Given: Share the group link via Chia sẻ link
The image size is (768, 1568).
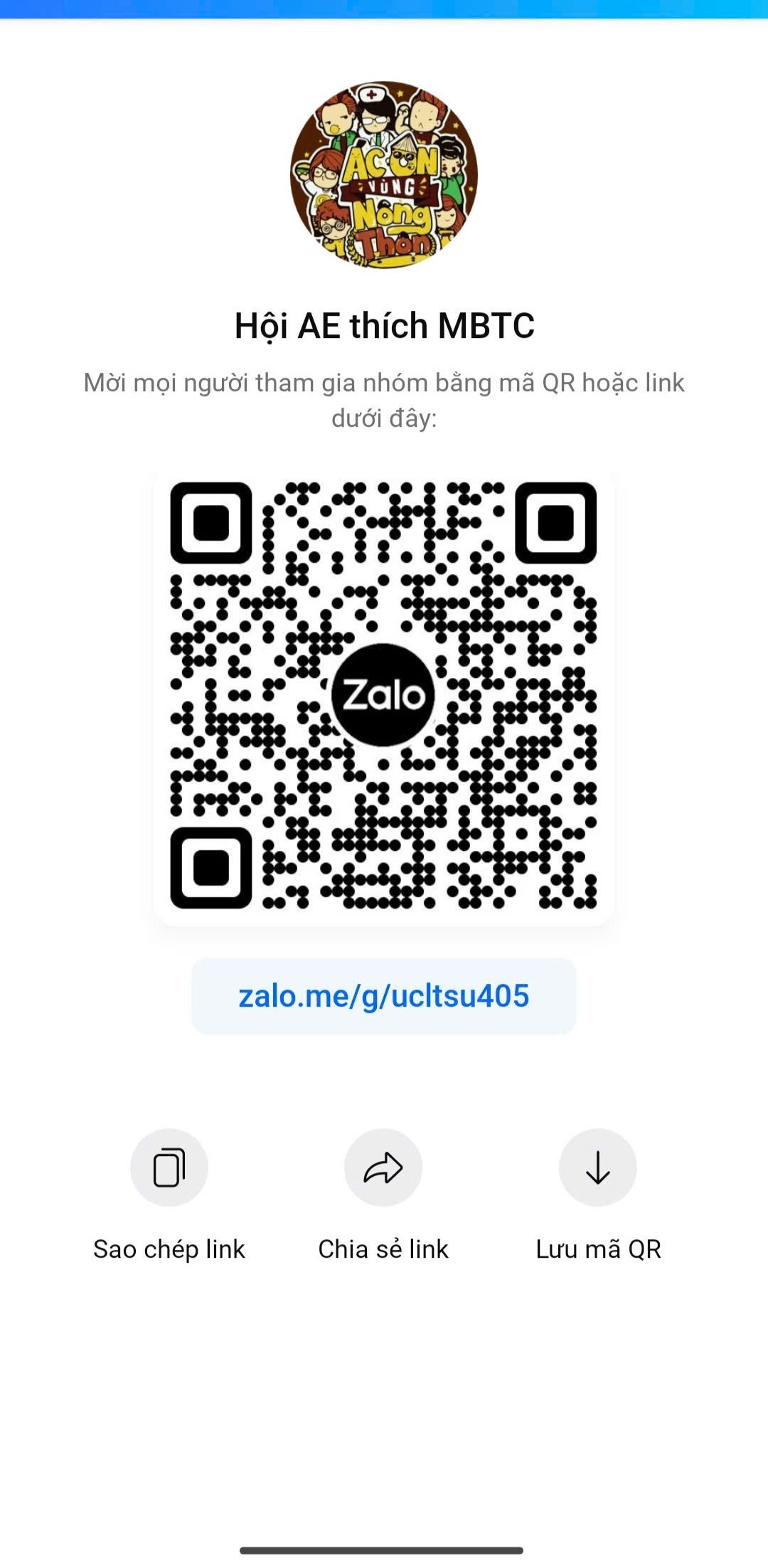Looking at the screenshot, I should [383, 1167].
